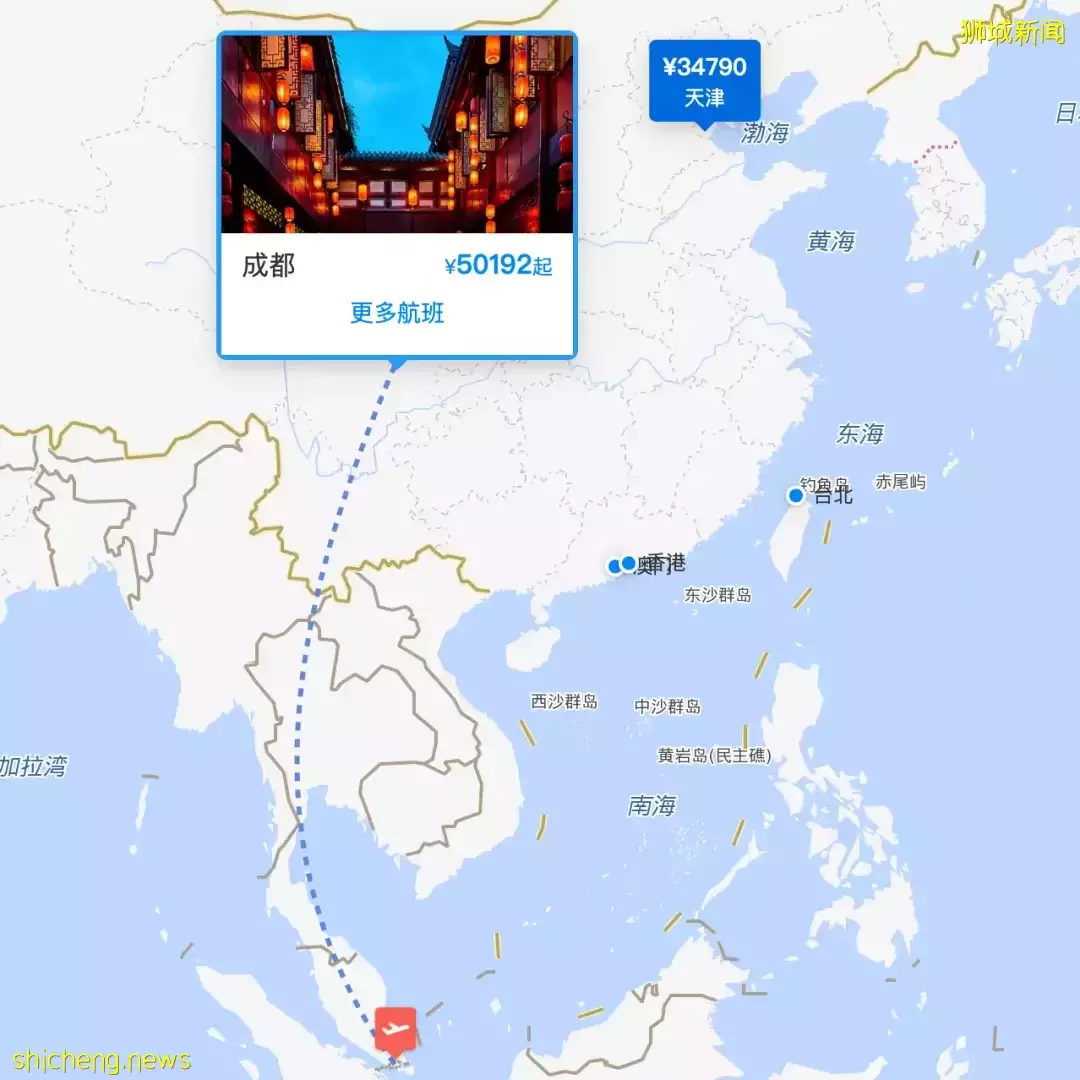Screen dimensions: 1080x1080
Task: Open the 成都 destination photo card
Action: [x=397, y=134]
